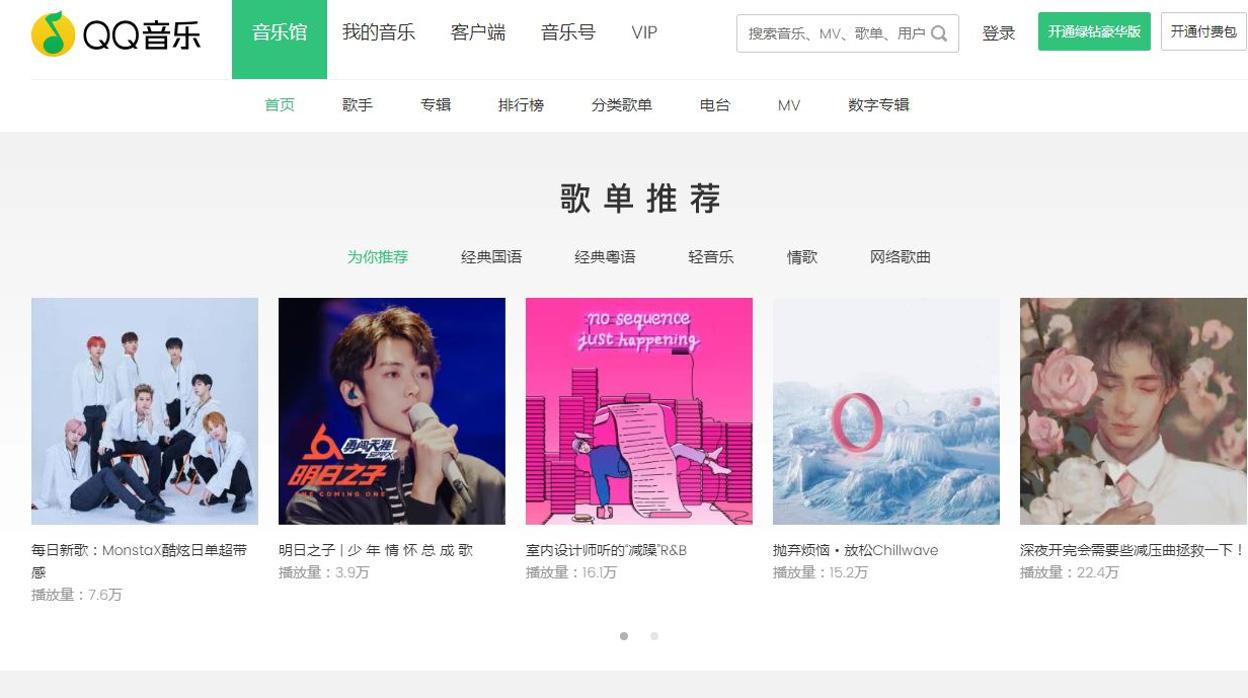The height and width of the screenshot is (698, 1248).
Task: Switch to 歌手 sub-navigation
Action: (357, 105)
